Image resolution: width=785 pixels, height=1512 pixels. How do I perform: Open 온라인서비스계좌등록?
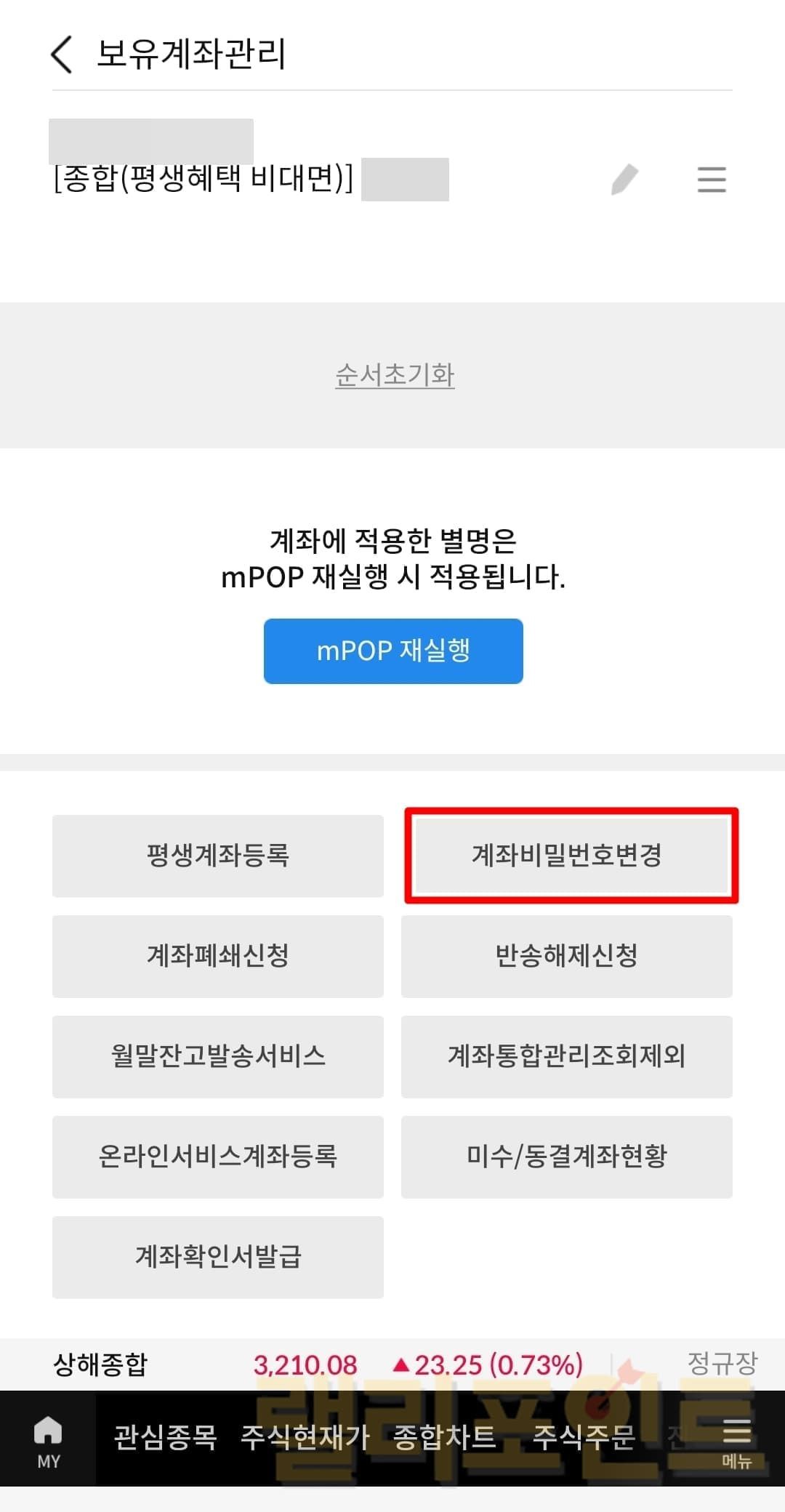(218, 1157)
